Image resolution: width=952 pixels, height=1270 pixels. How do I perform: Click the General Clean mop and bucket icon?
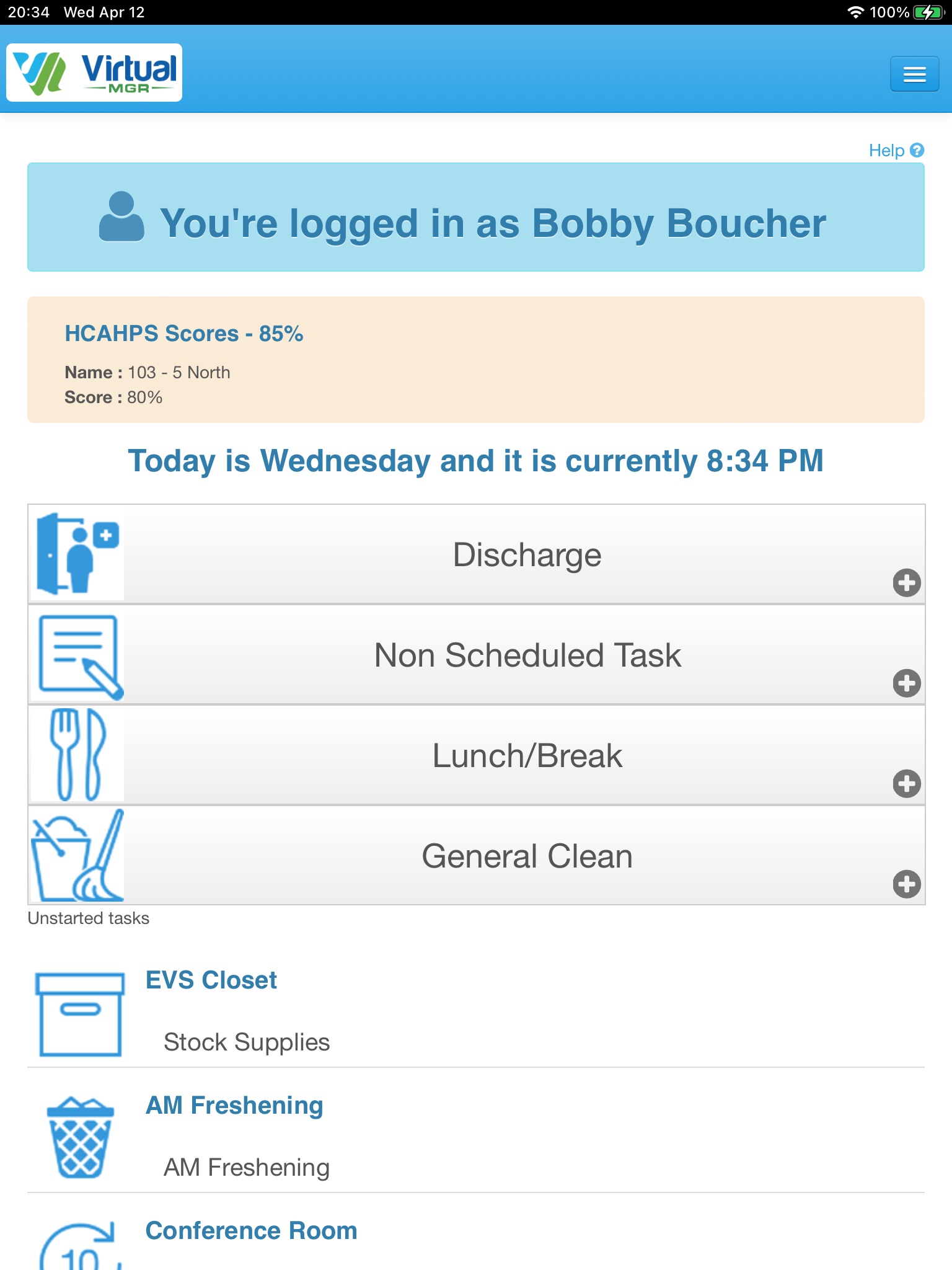[76, 856]
